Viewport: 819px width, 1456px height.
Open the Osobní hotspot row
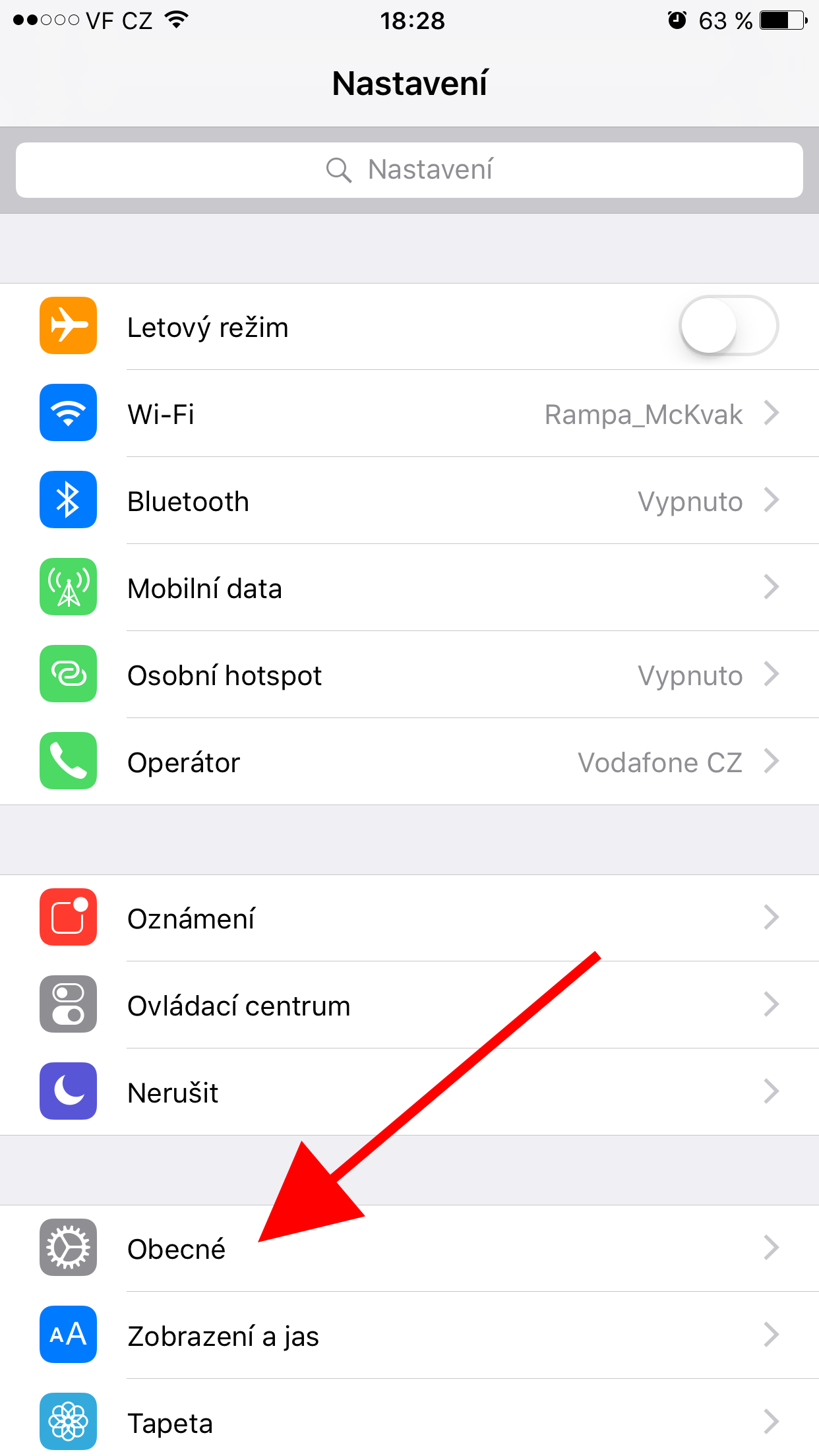tap(409, 675)
